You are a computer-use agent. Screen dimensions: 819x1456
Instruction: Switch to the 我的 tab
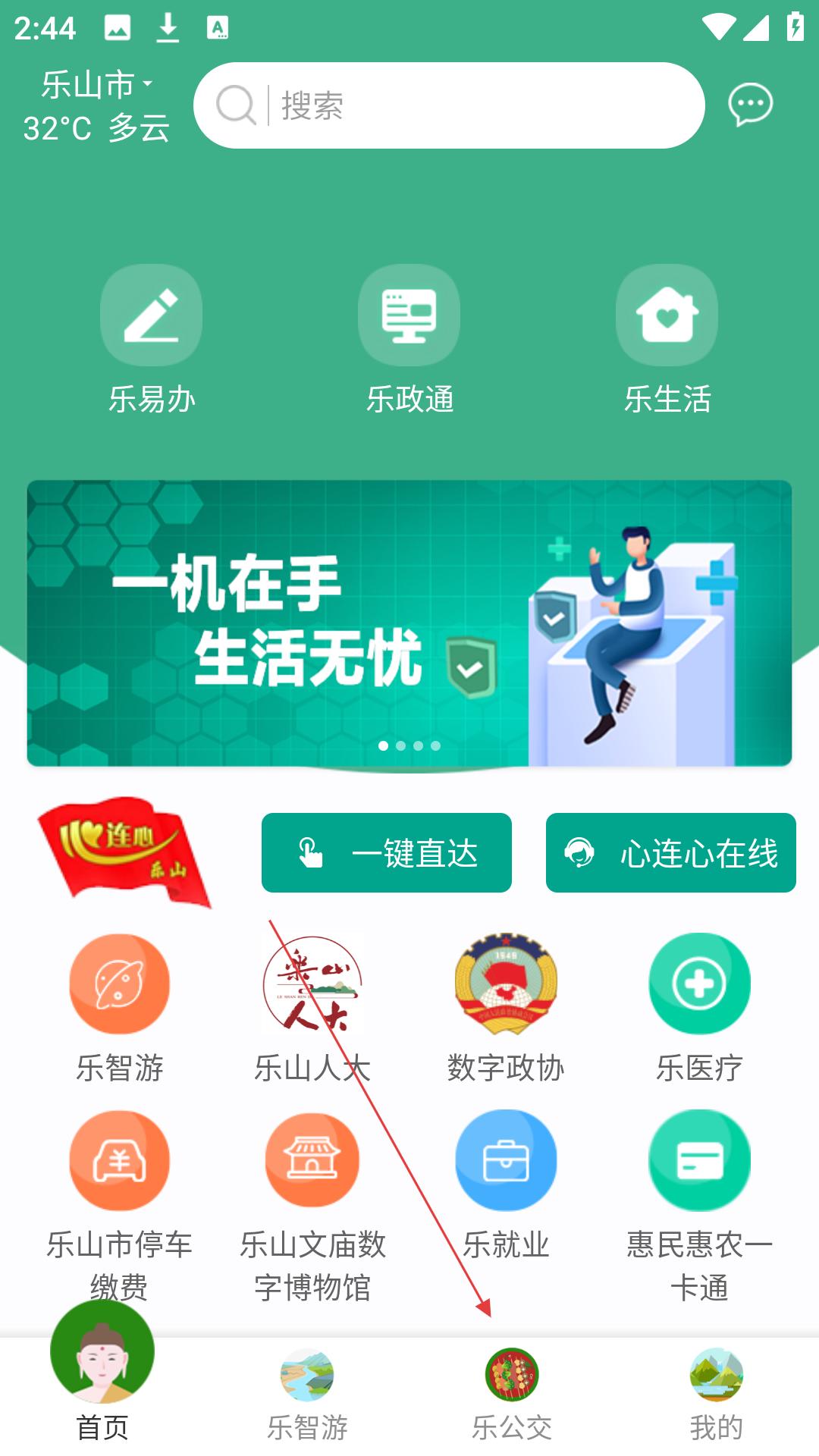716,1395
